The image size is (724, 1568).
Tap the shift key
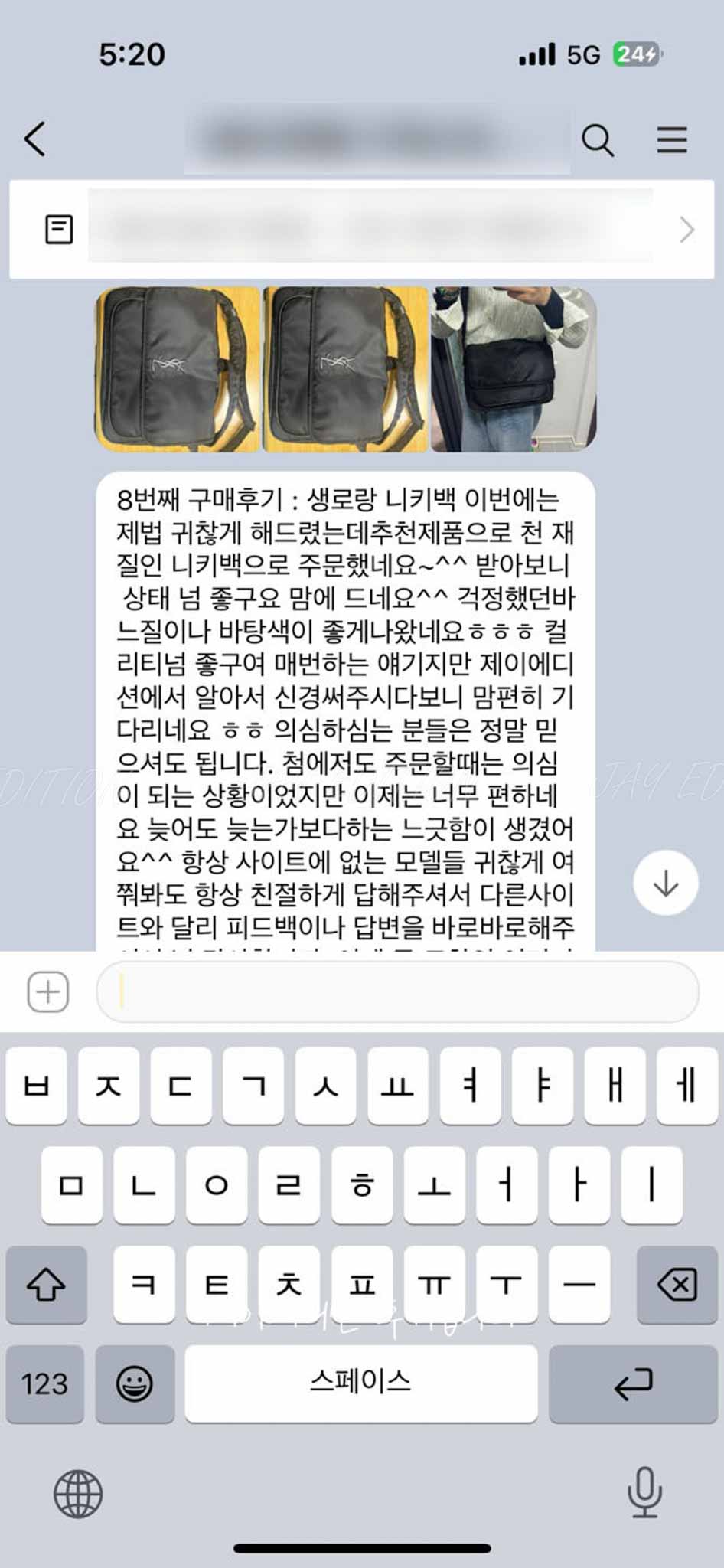point(46,1284)
